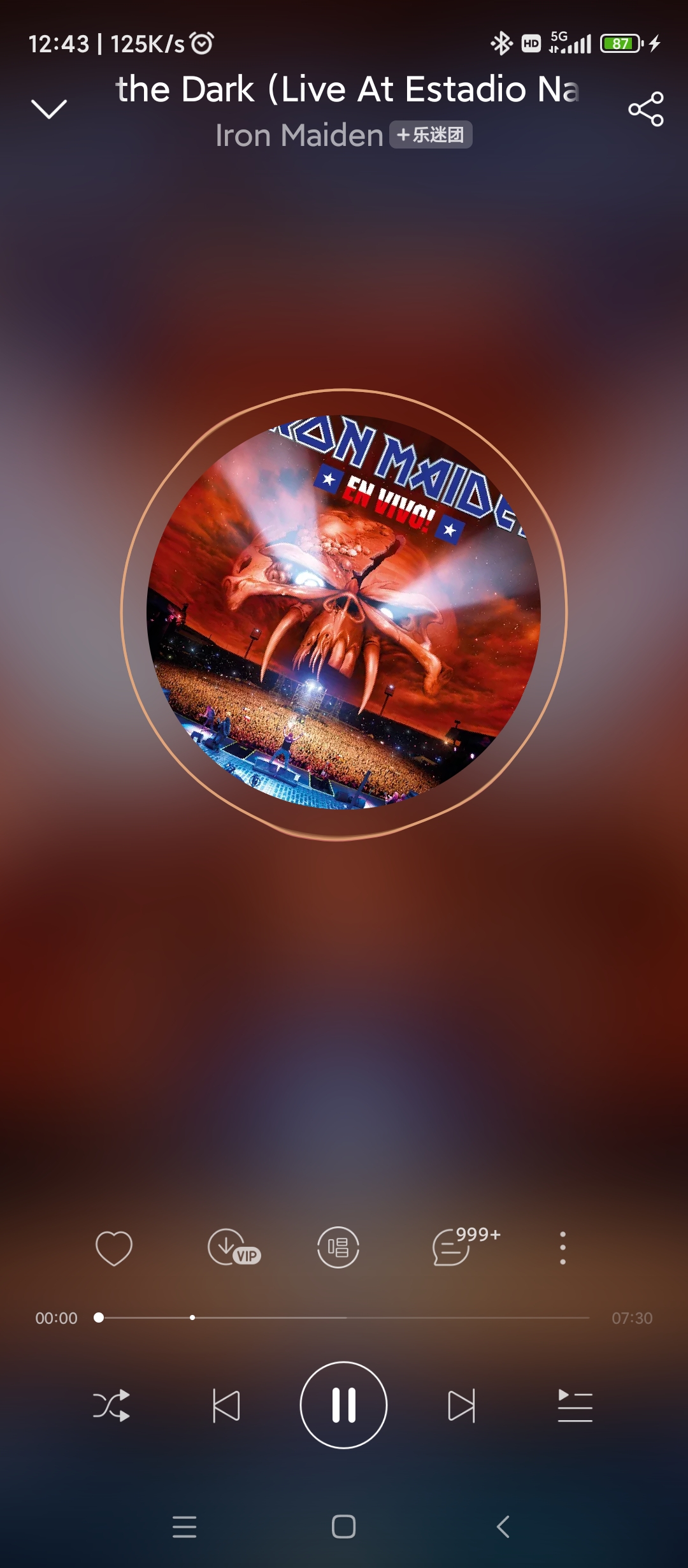Open the sing/karaoke icon
The image size is (688, 1568).
[x=338, y=1247]
